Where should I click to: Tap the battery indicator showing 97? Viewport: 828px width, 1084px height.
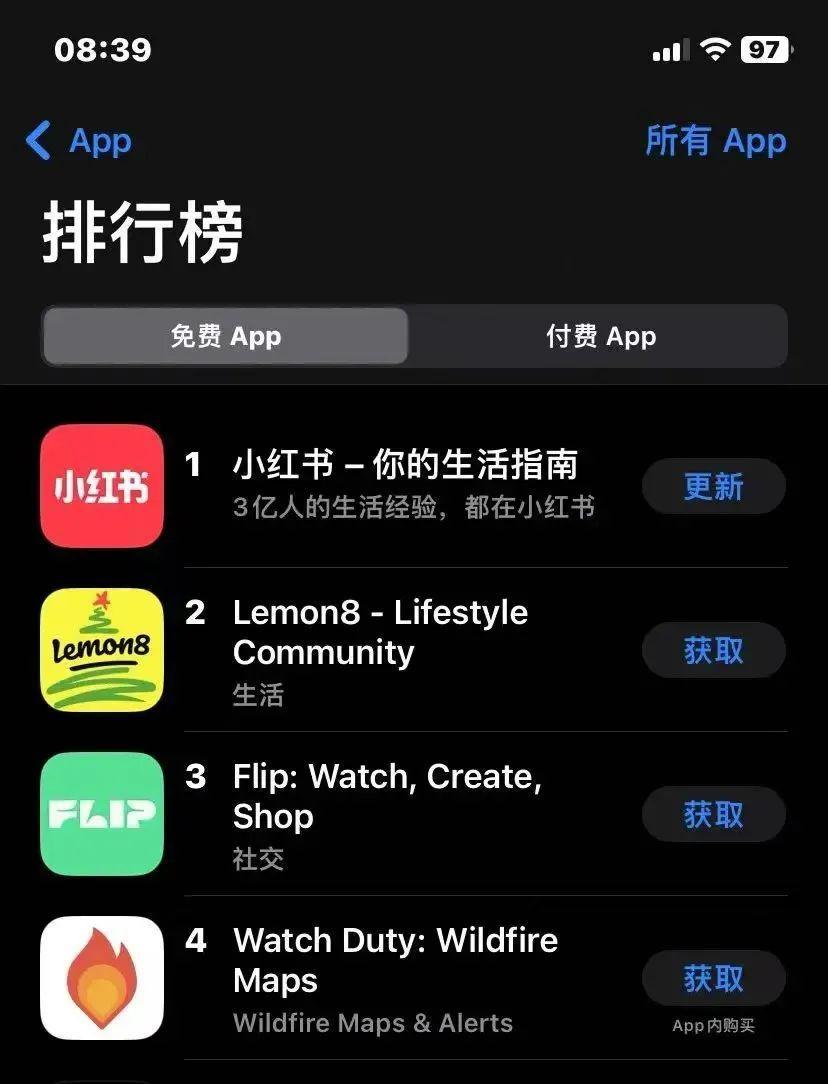pyautogui.click(x=768, y=49)
